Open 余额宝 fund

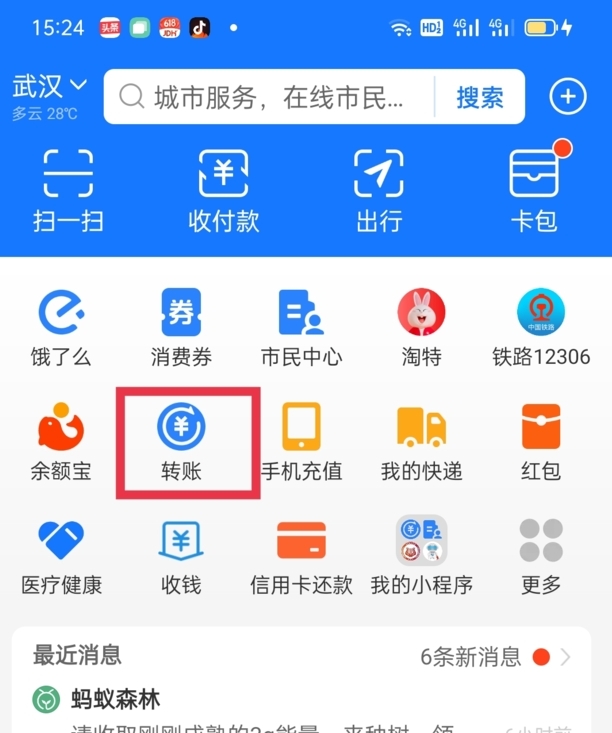pos(61,442)
